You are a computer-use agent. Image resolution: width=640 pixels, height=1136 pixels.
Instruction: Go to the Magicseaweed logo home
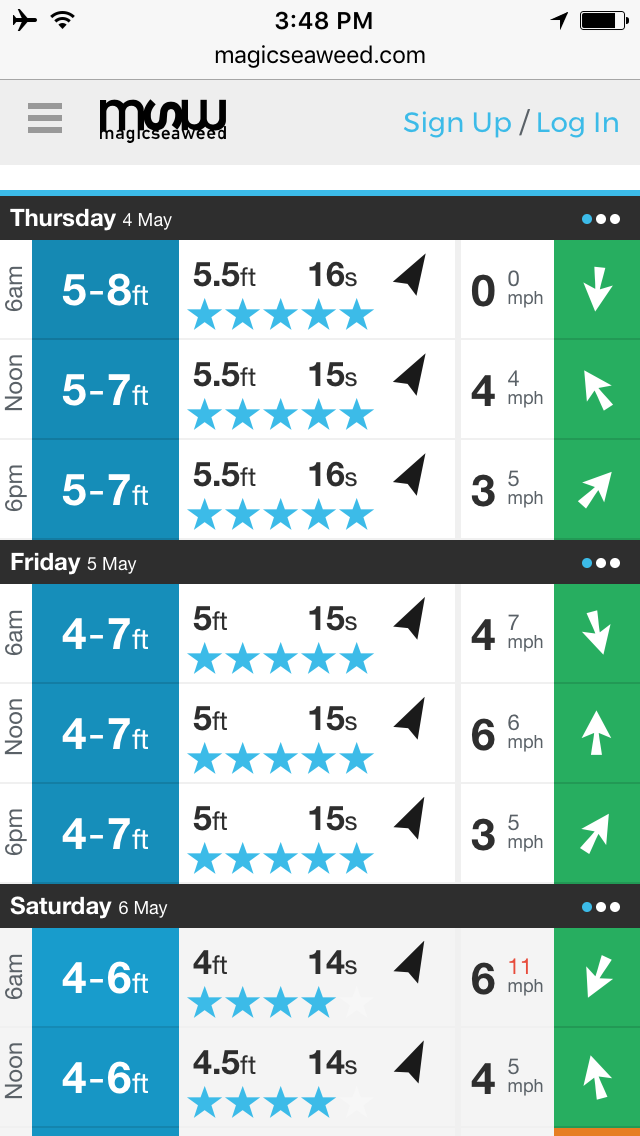point(163,120)
